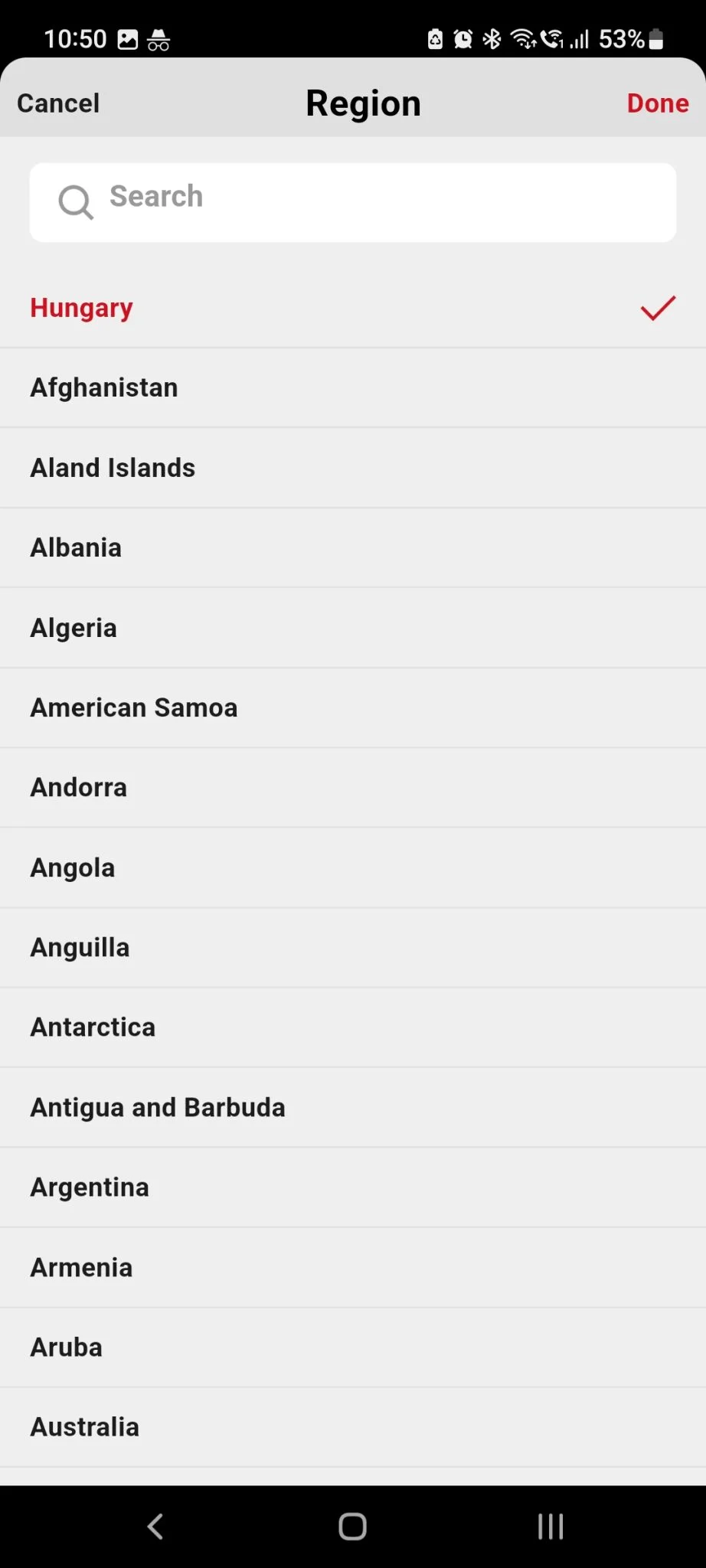The height and width of the screenshot is (1568, 706).
Task: Choose Antigua and Barbuda
Action: [158, 1107]
